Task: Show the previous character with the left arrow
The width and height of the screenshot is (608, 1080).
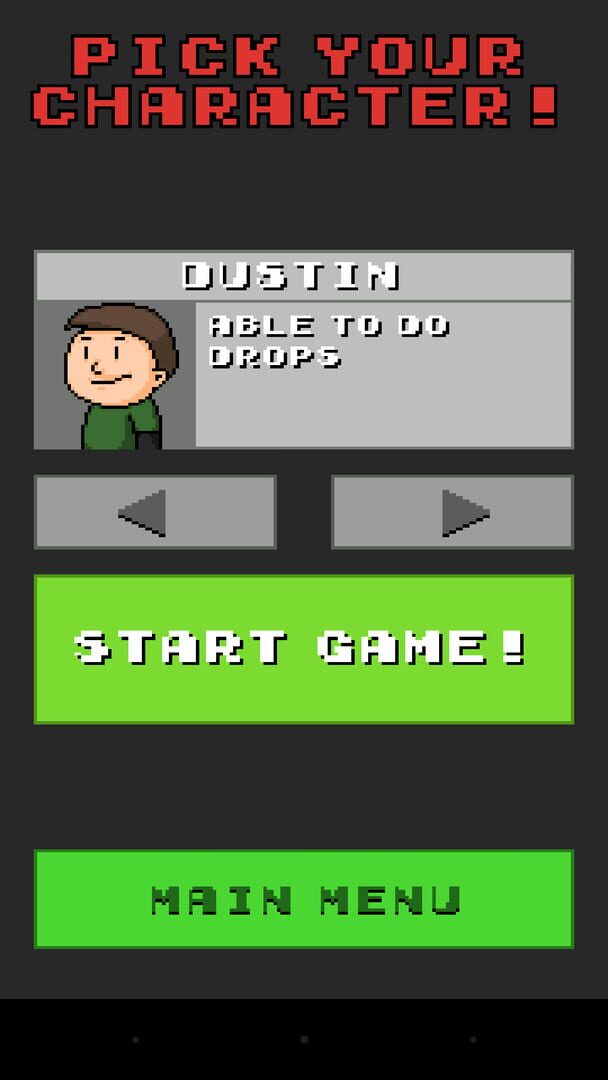Action: 155,512
